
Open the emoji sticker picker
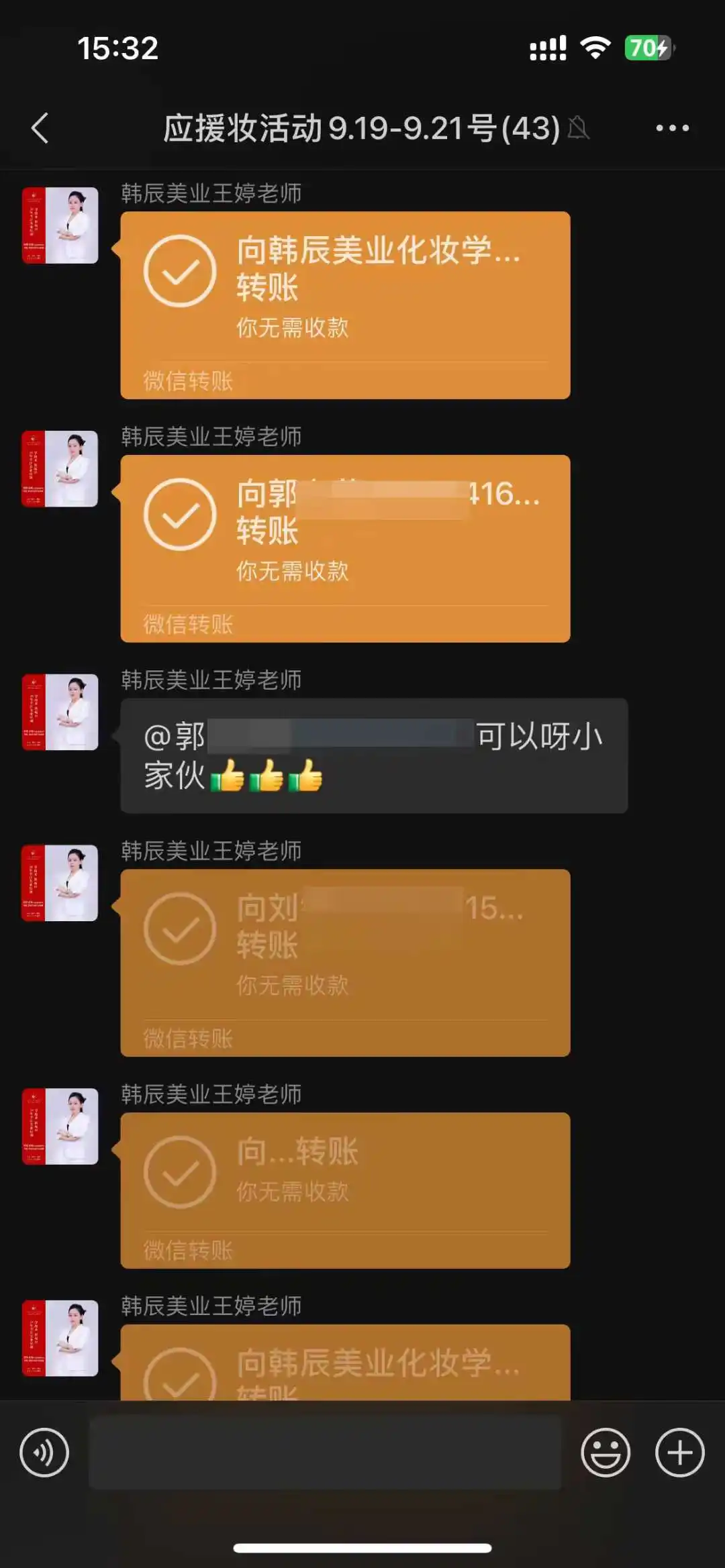[x=605, y=1453]
